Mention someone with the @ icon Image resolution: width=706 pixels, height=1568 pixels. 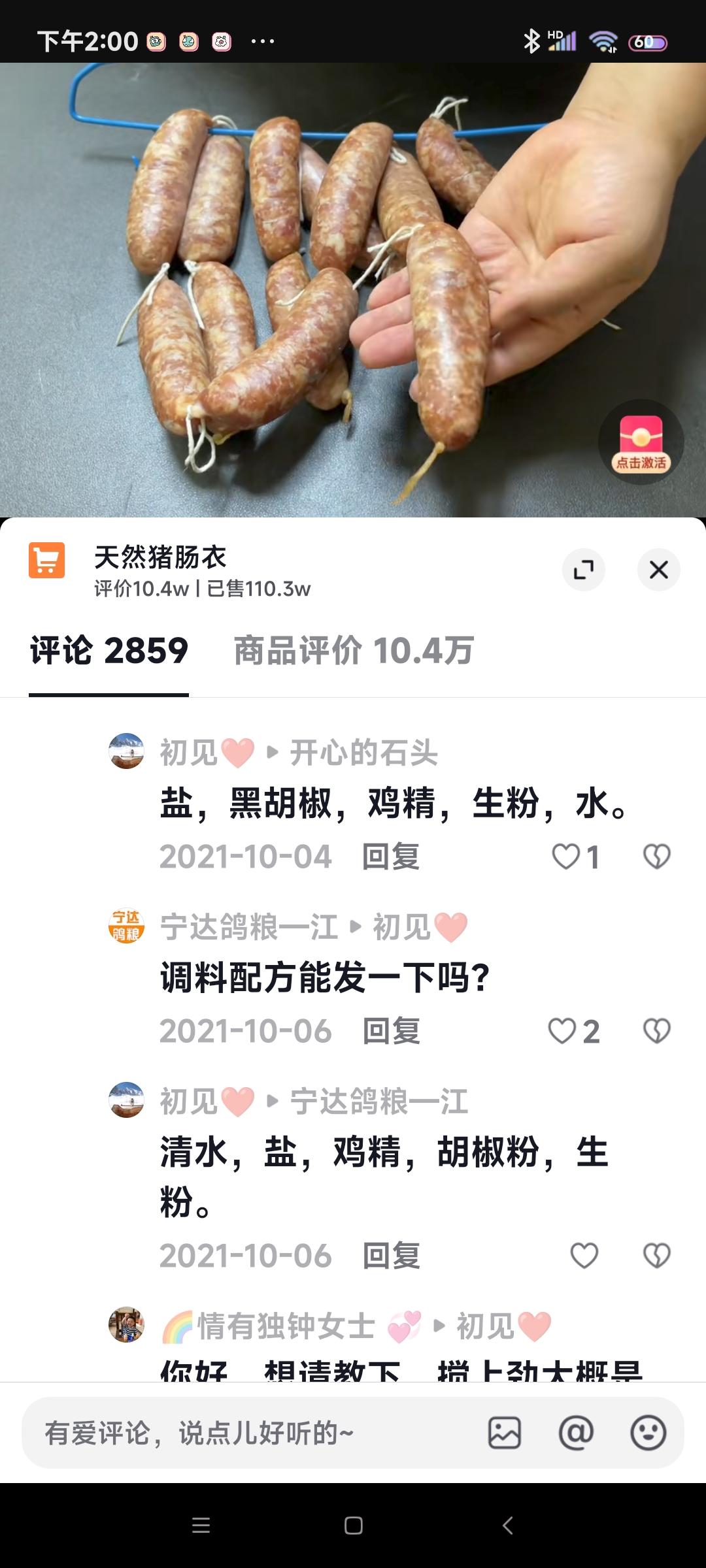pos(576,1433)
